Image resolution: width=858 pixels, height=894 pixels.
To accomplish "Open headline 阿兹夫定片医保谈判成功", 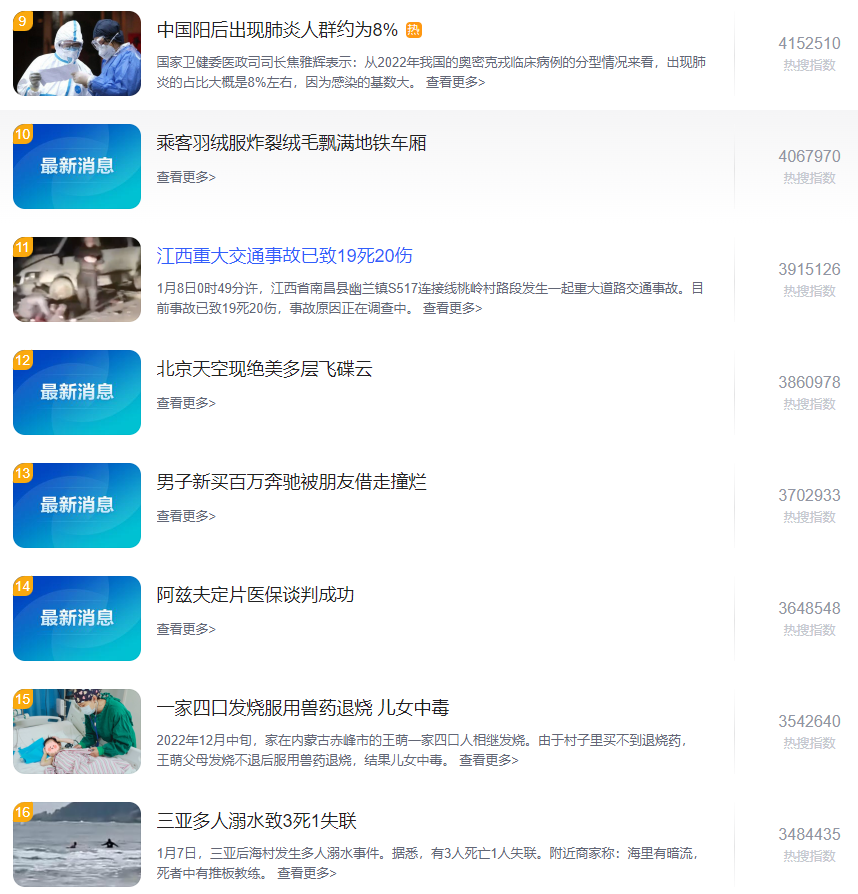I will click(255, 595).
